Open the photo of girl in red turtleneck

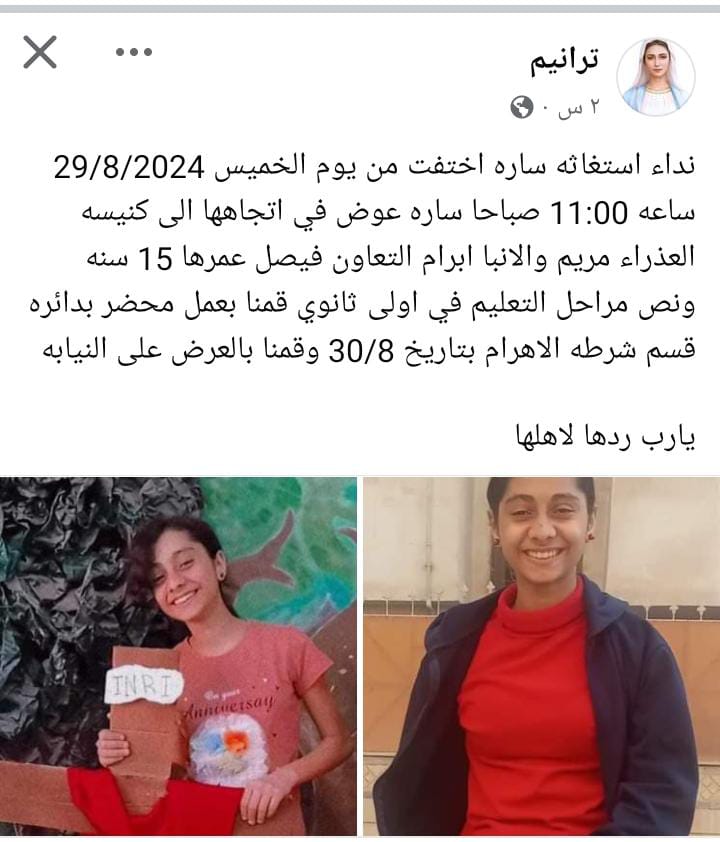[540, 656]
